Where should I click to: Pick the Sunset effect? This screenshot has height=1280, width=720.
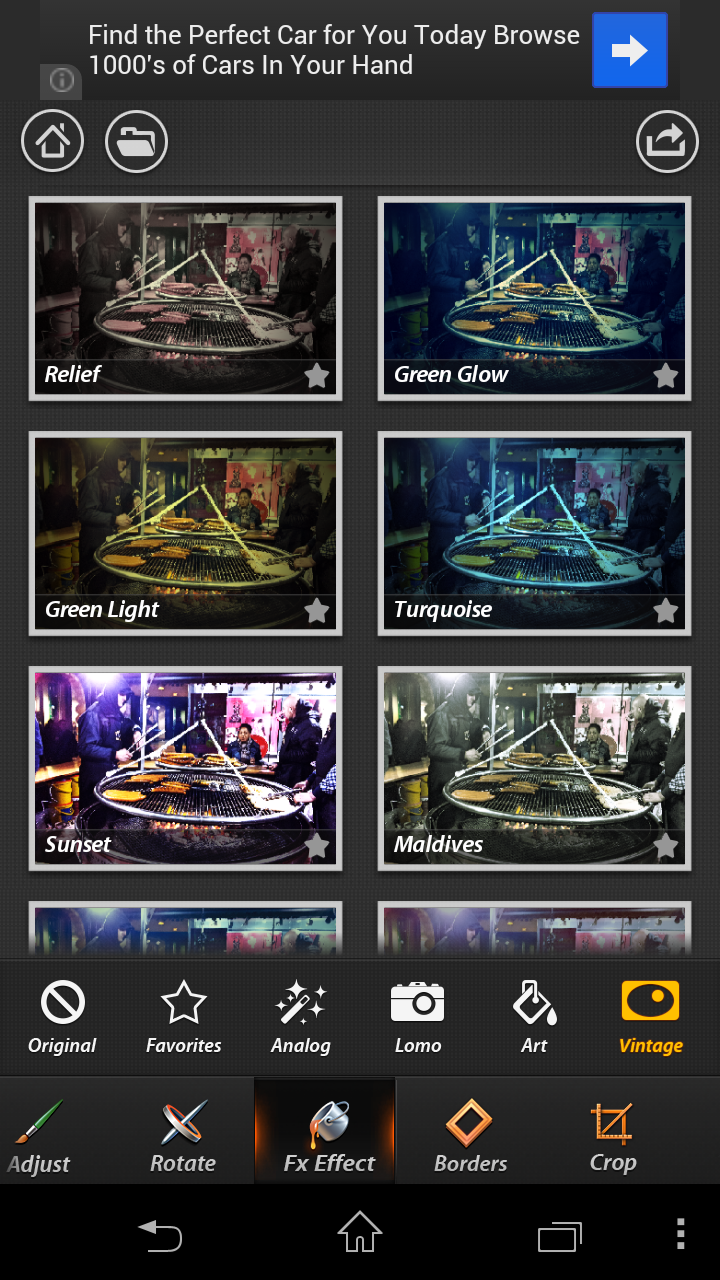(186, 768)
